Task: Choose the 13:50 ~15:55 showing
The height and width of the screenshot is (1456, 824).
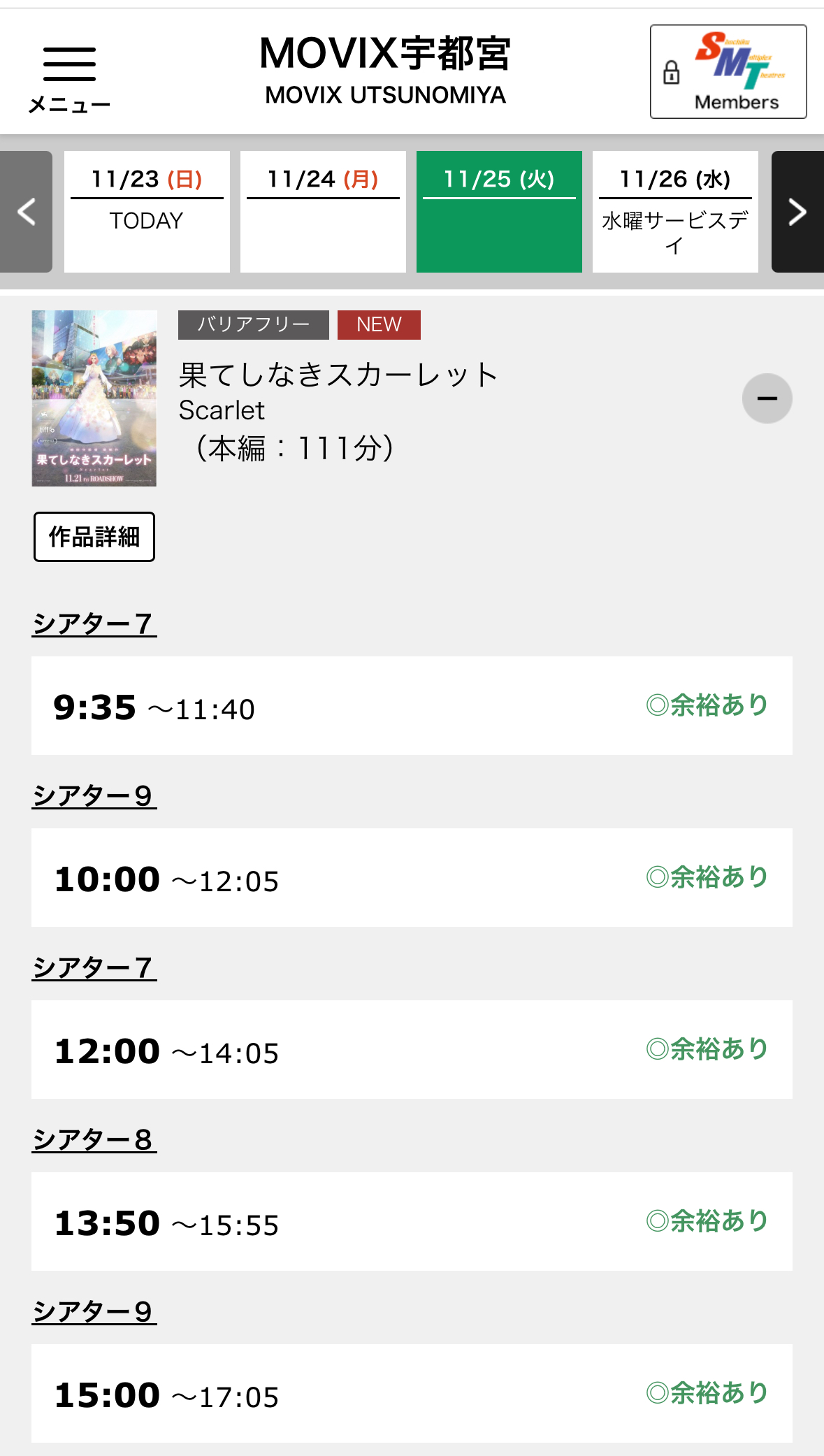Action: tap(412, 1222)
